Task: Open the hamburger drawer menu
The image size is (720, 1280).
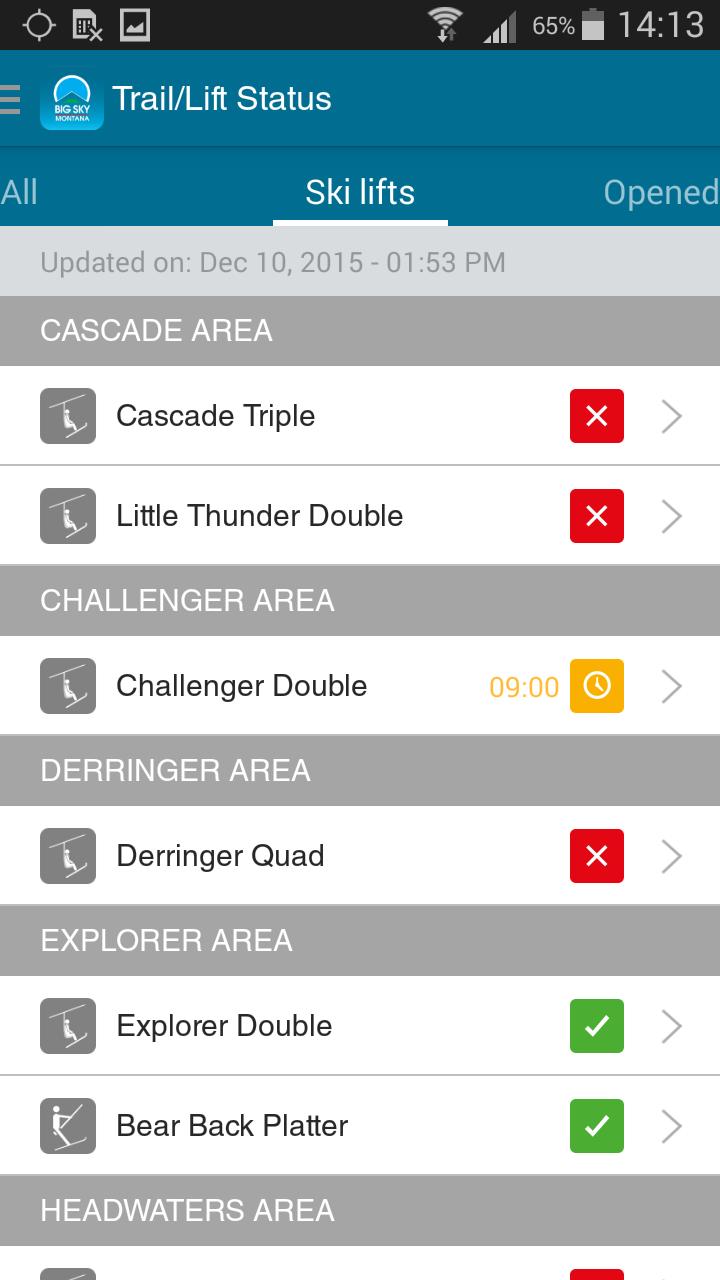Action: coord(12,99)
